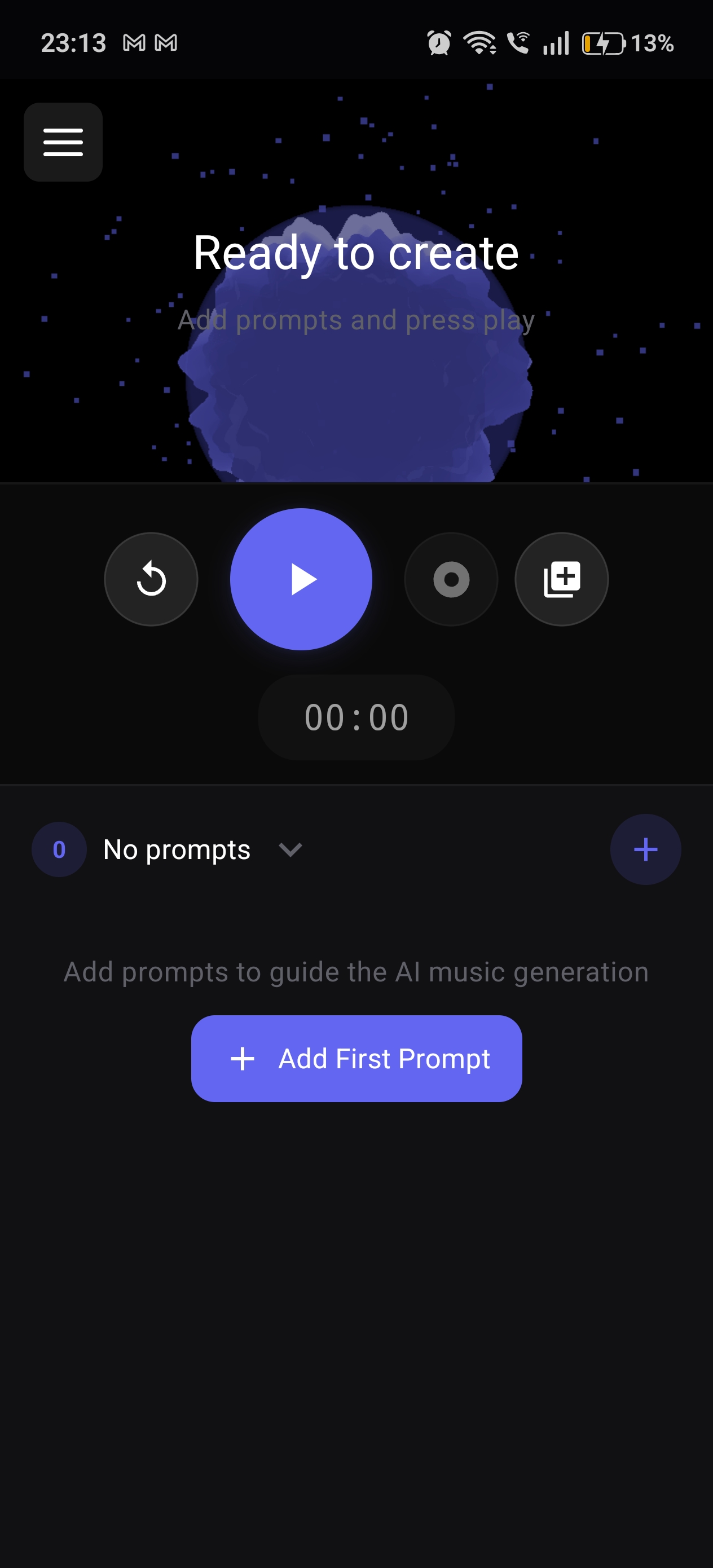Open the save to library icon
The width and height of the screenshot is (713, 1568).
(x=561, y=579)
